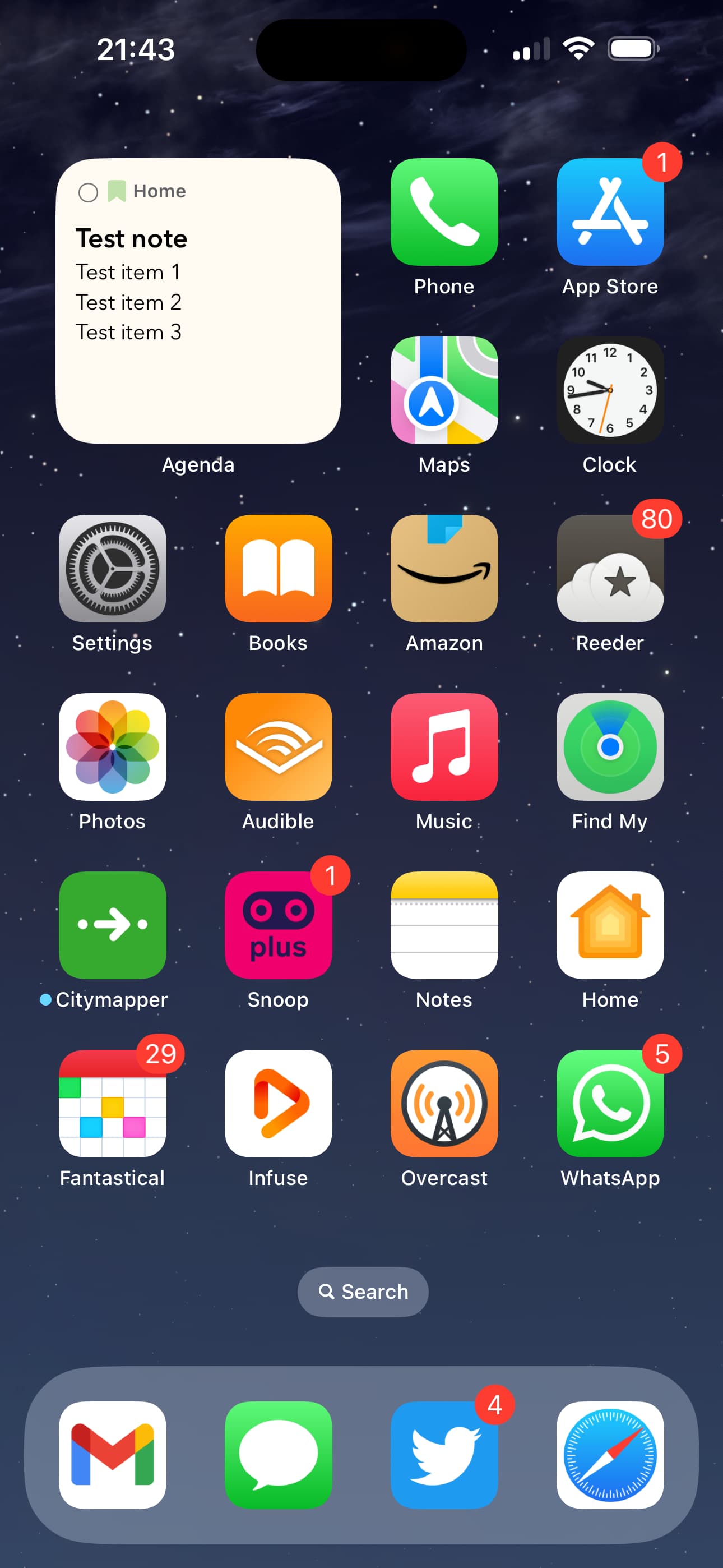This screenshot has width=723, height=1568.
Task: Open Photos
Action: (113, 747)
